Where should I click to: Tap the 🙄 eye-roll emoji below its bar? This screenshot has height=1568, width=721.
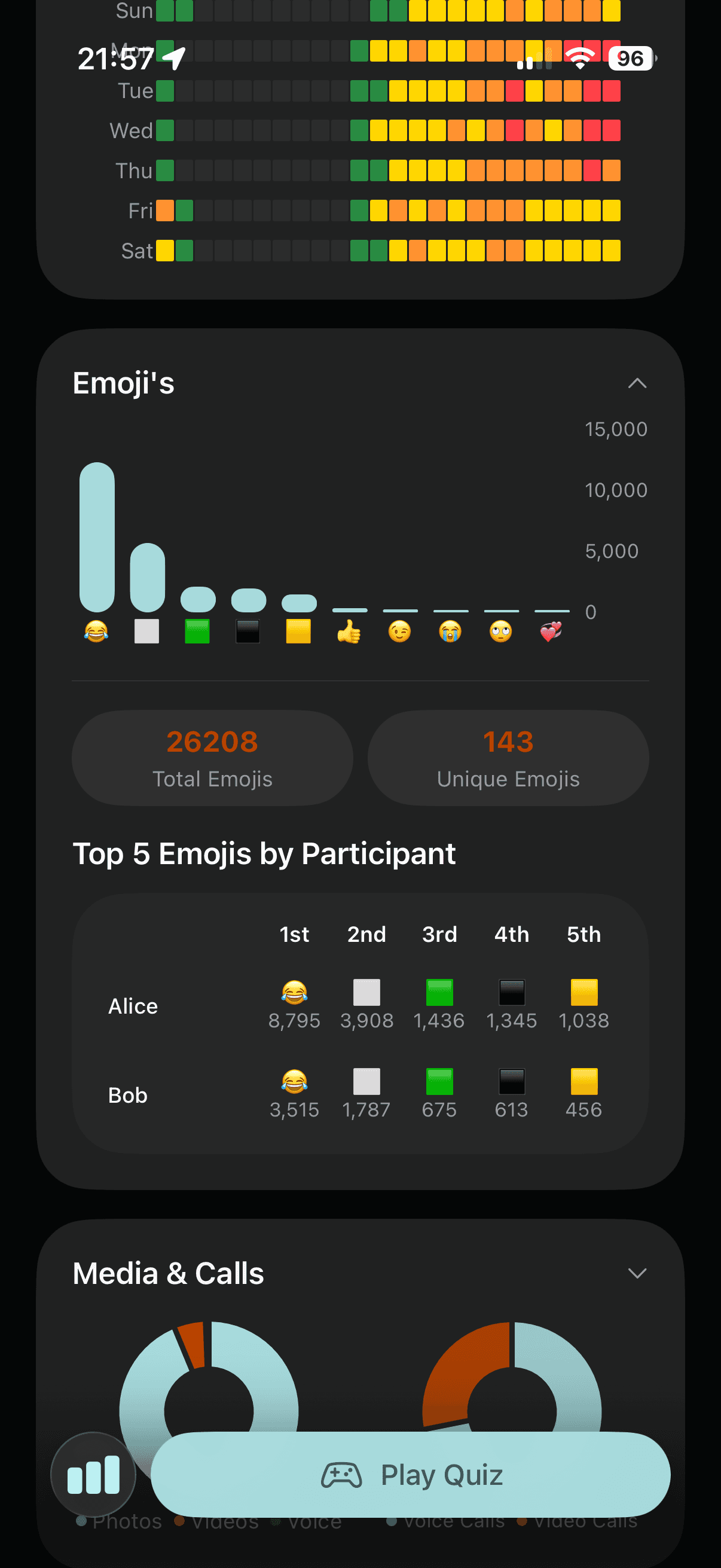coord(500,632)
